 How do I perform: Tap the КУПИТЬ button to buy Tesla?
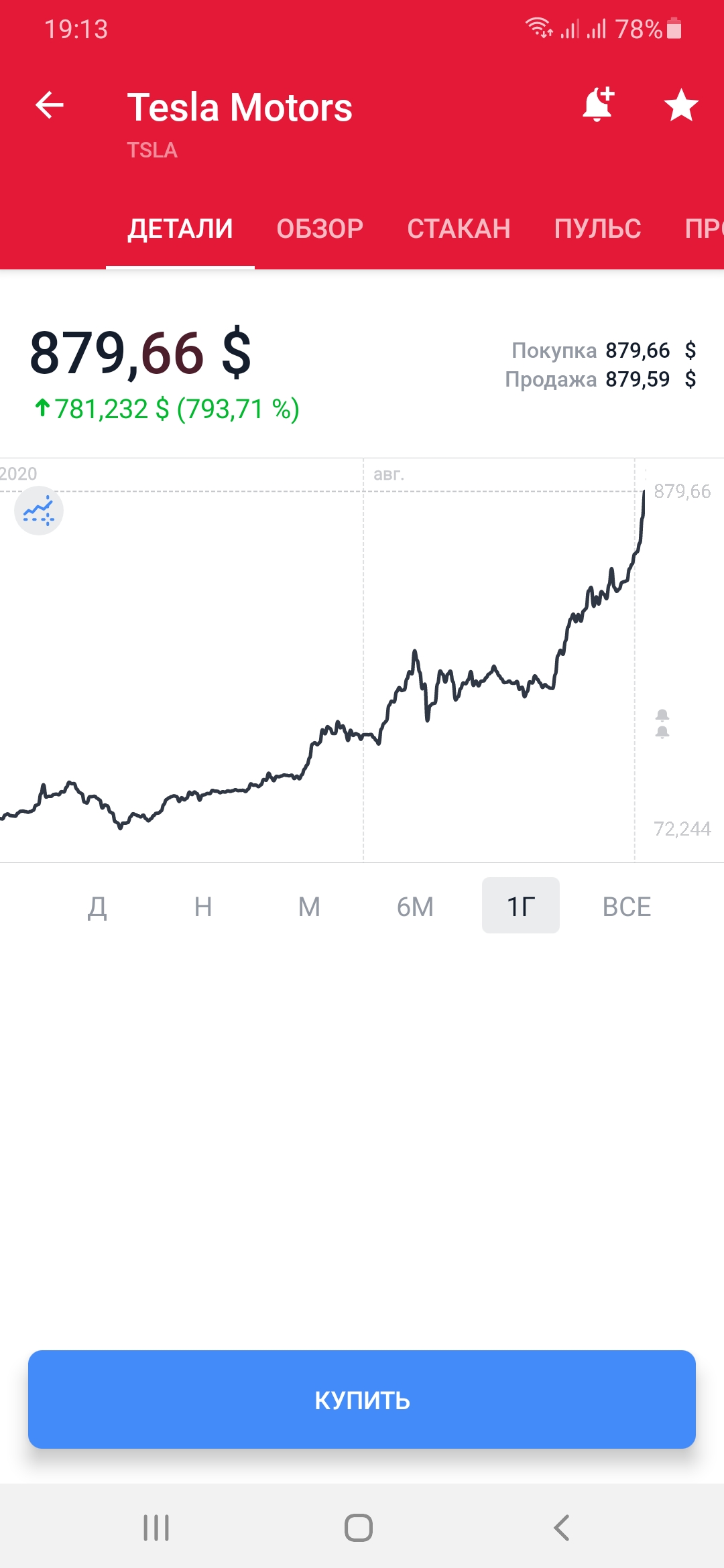click(362, 1399)
